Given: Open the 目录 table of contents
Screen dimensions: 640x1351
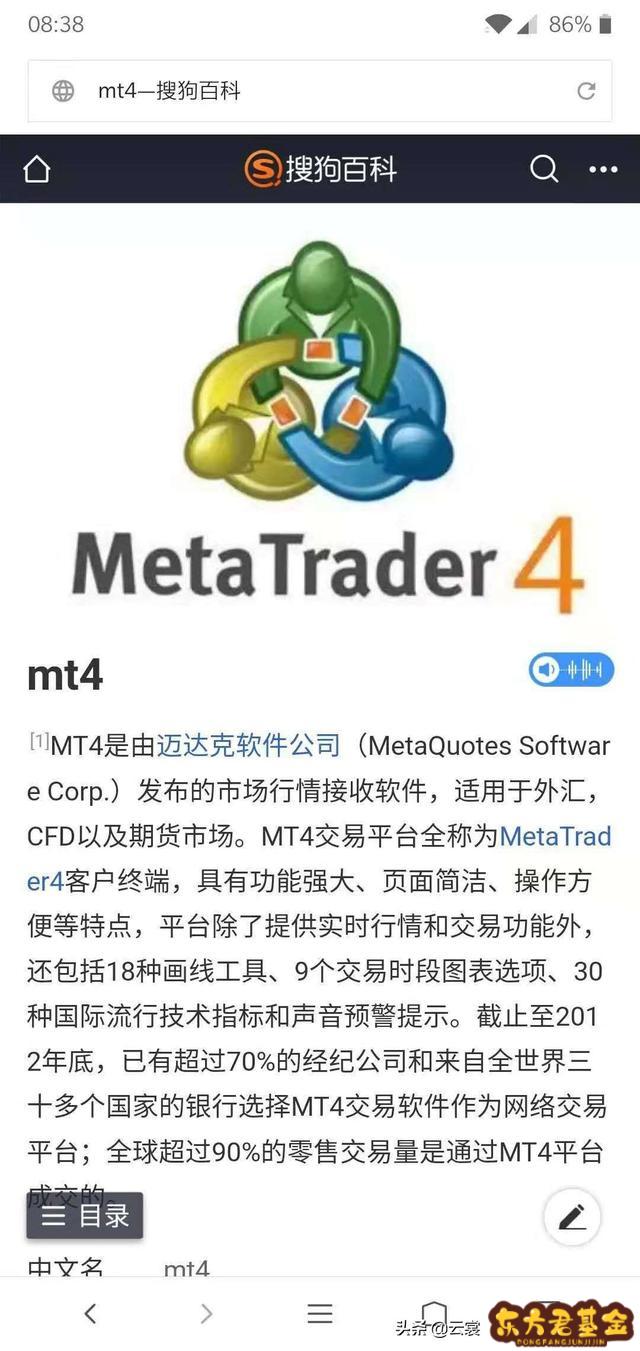Looking at the screenshot, I should click(x=85, y=1216).
